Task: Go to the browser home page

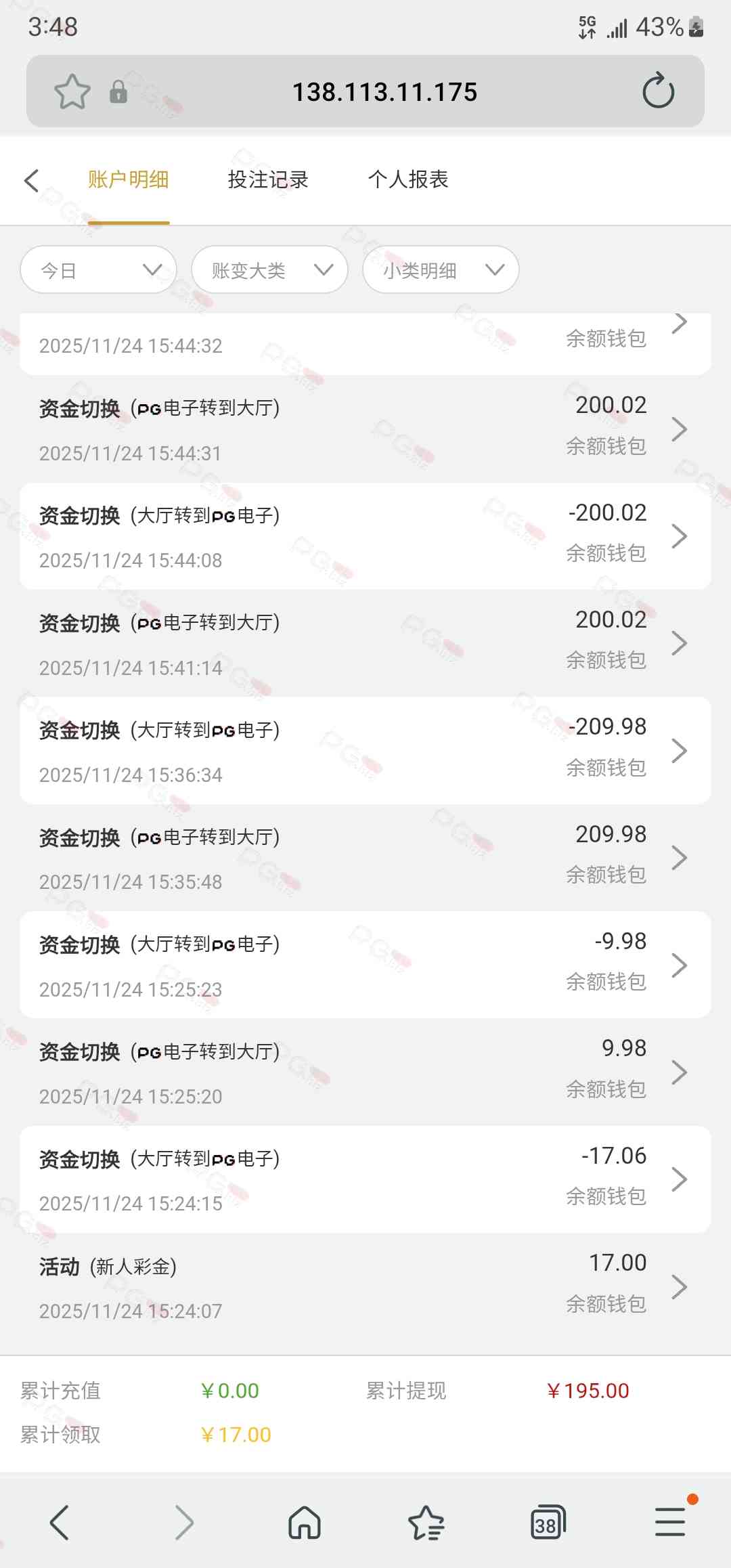Action: 305,1523
